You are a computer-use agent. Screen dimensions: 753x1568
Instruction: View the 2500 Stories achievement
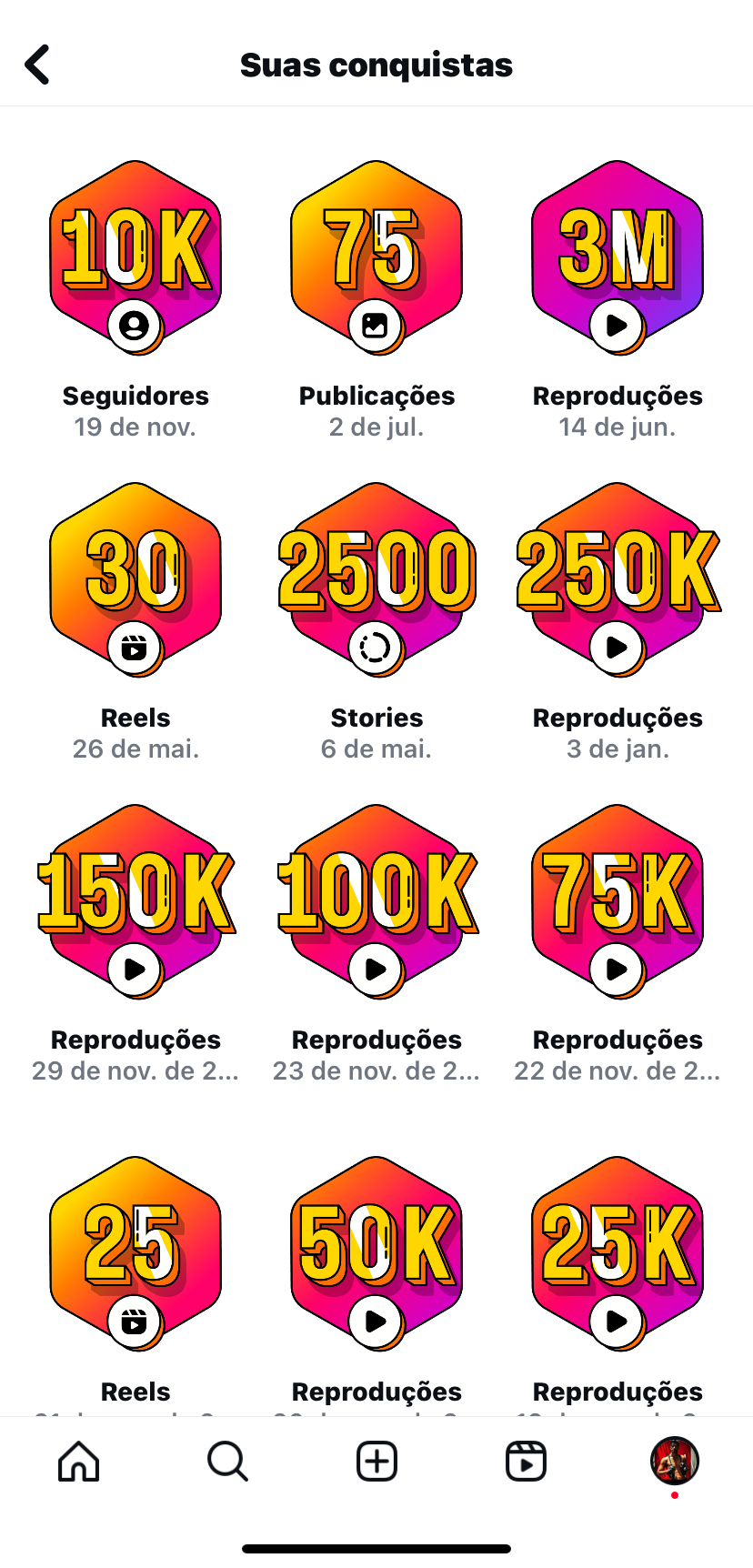coord(376,579)
